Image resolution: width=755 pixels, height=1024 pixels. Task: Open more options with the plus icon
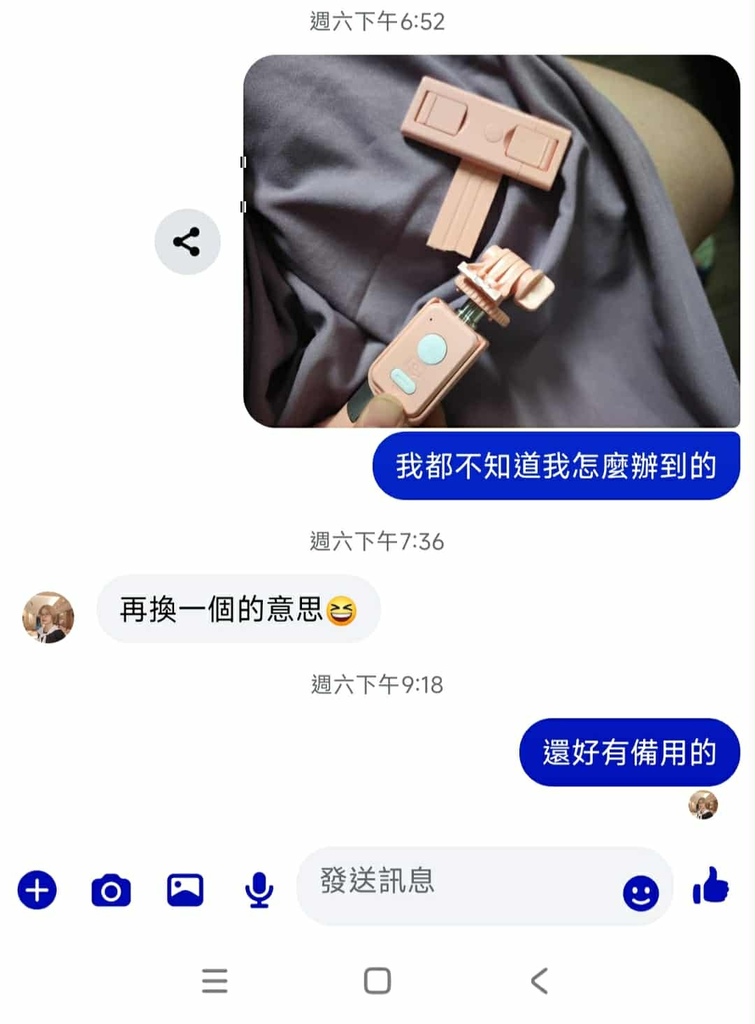point(37,889)
